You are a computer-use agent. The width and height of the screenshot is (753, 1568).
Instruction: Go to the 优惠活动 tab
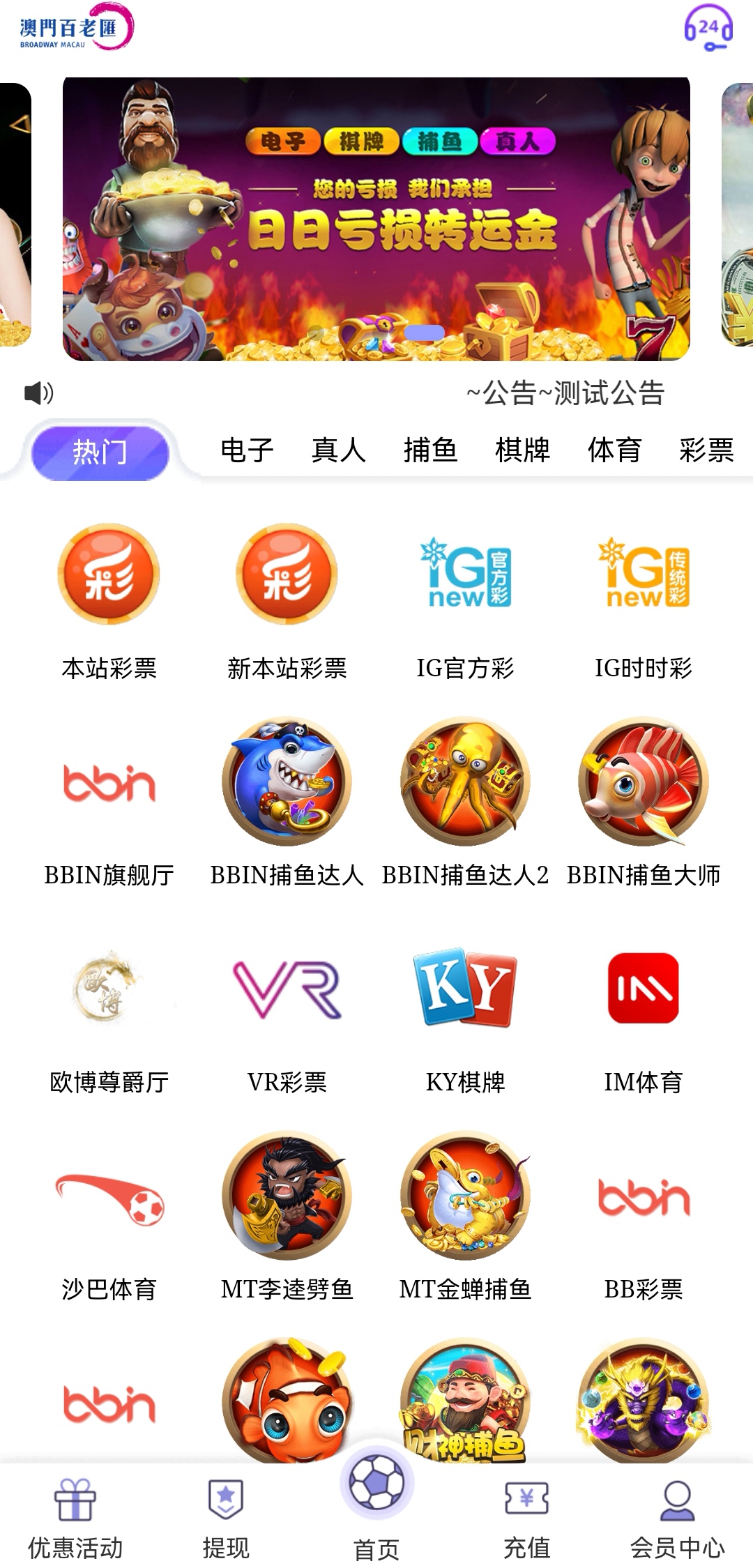(75, 1518)
